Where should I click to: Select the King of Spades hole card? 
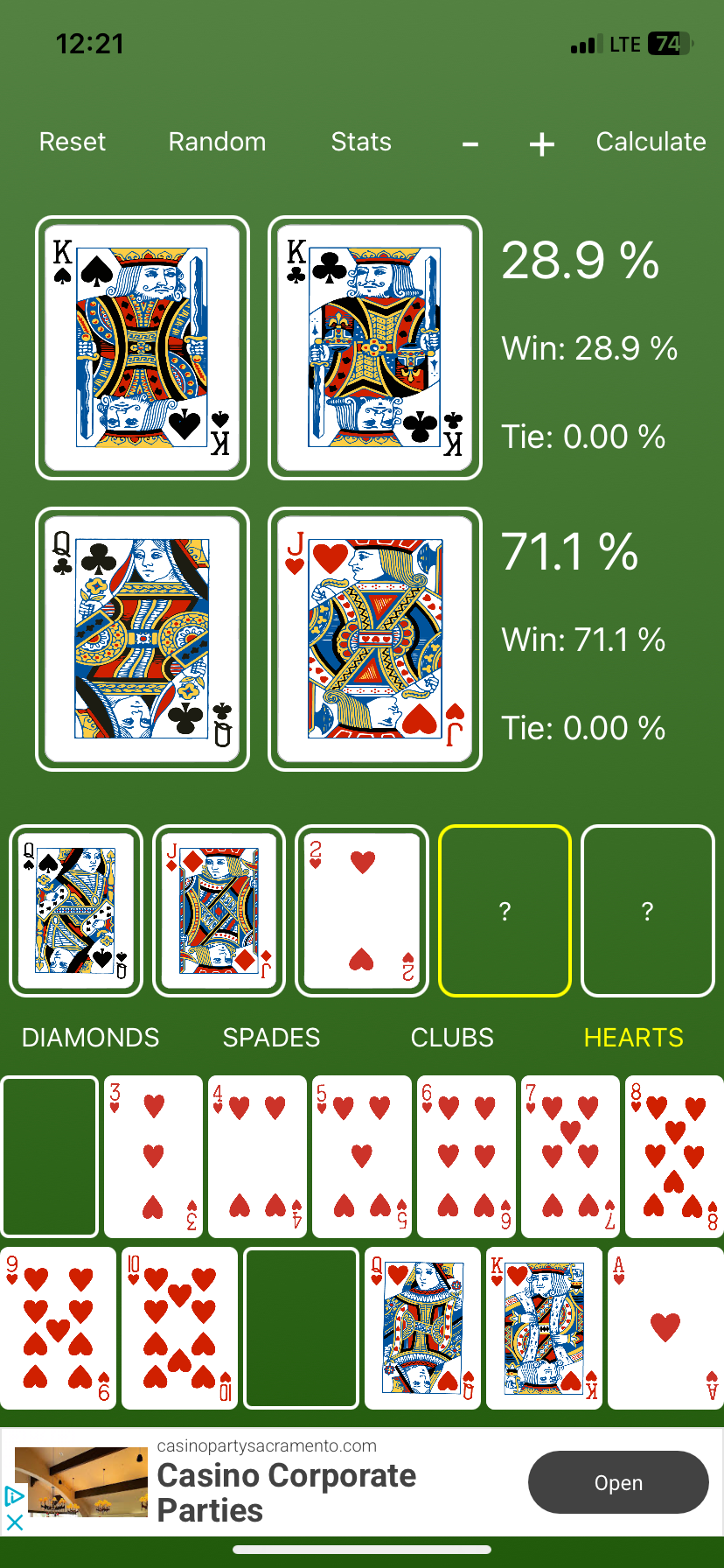click(x=143, y=347)
